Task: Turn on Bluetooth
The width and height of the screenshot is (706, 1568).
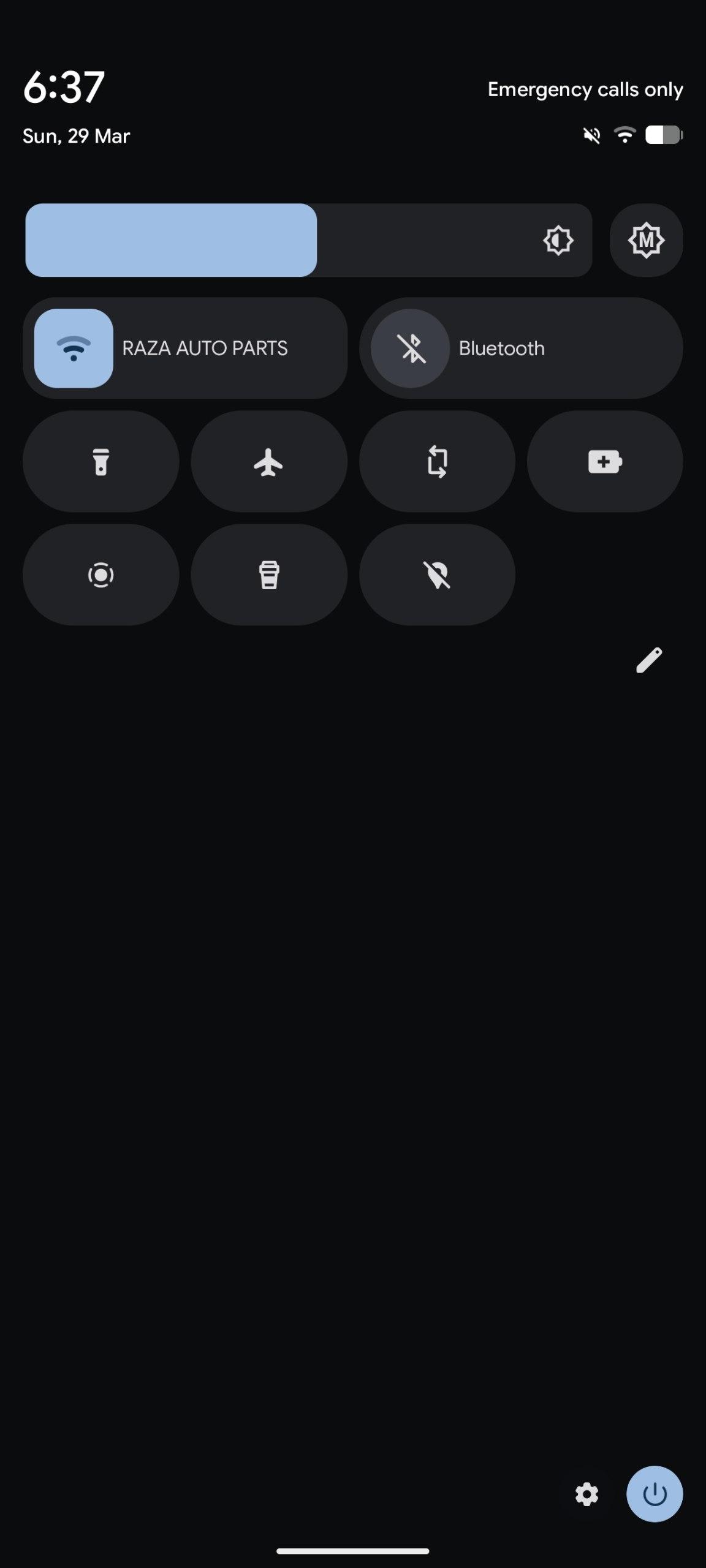Action: coord(411,348)
